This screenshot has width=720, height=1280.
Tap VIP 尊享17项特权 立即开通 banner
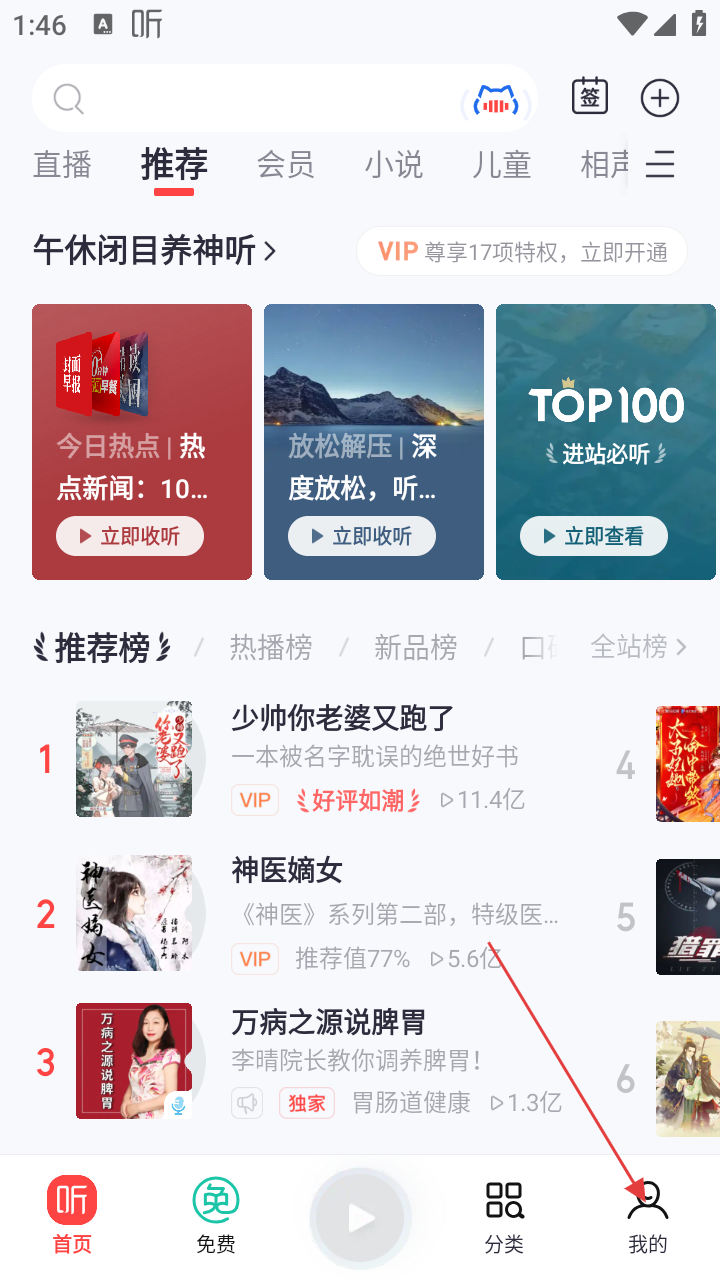point(521,251)
